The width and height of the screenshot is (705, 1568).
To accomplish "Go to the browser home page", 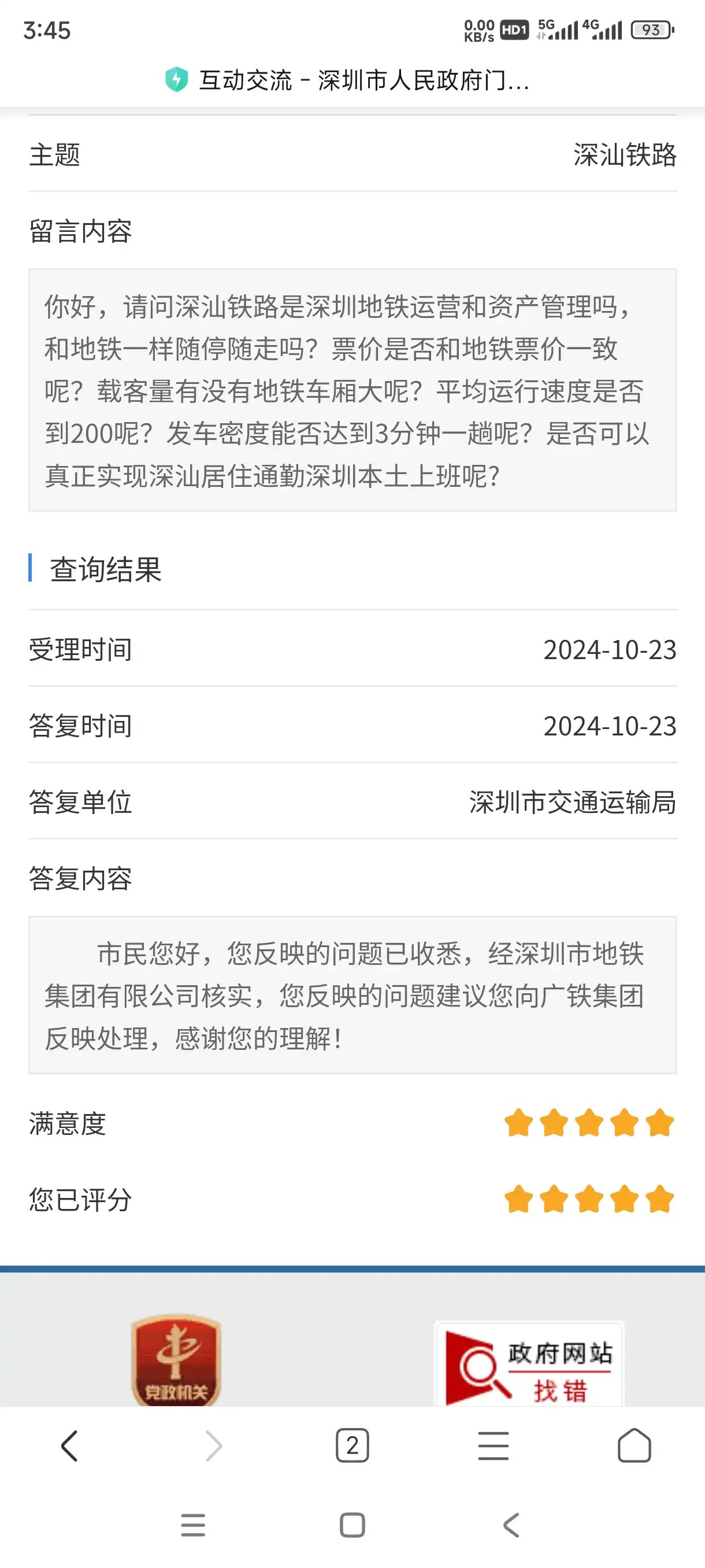I will [634, 1445].
